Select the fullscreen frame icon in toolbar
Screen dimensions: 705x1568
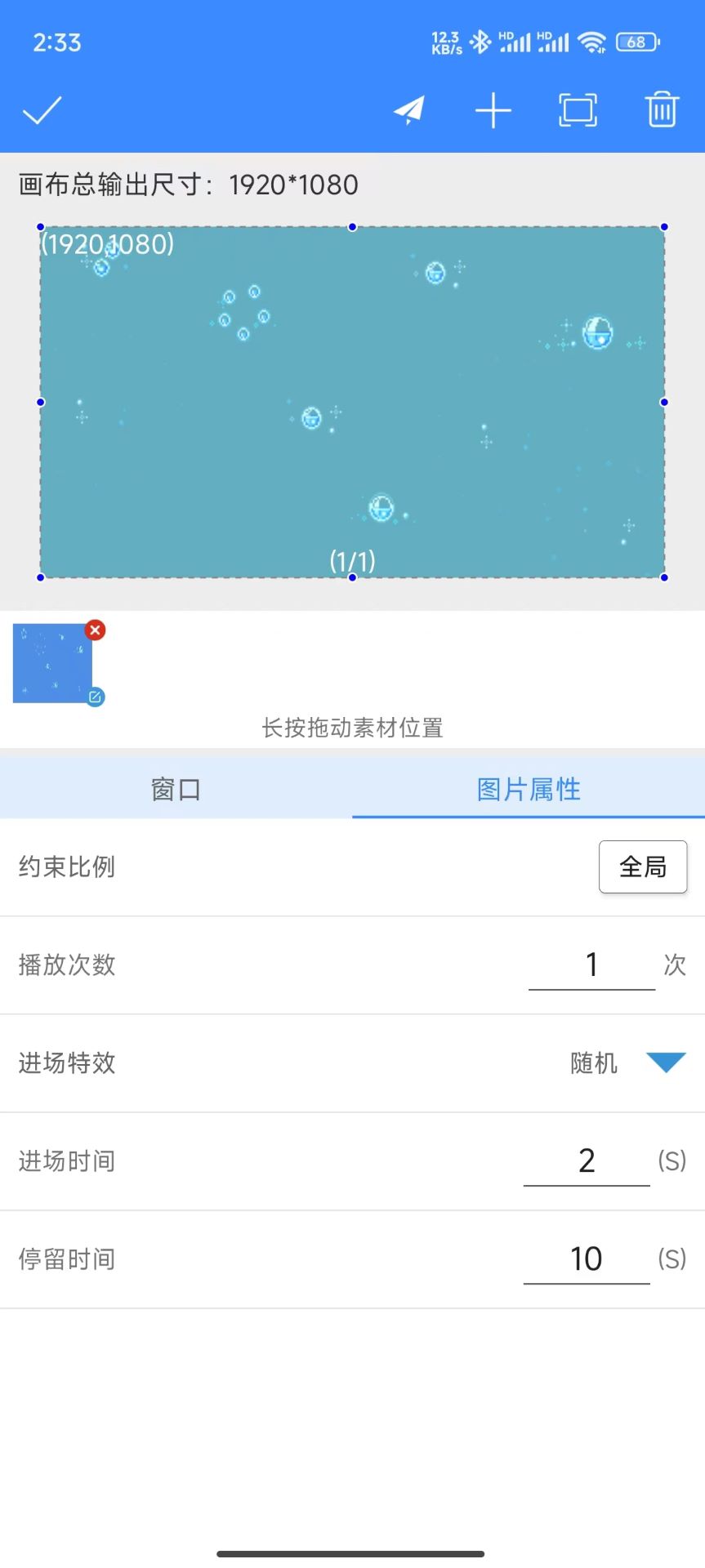(578, 110)
